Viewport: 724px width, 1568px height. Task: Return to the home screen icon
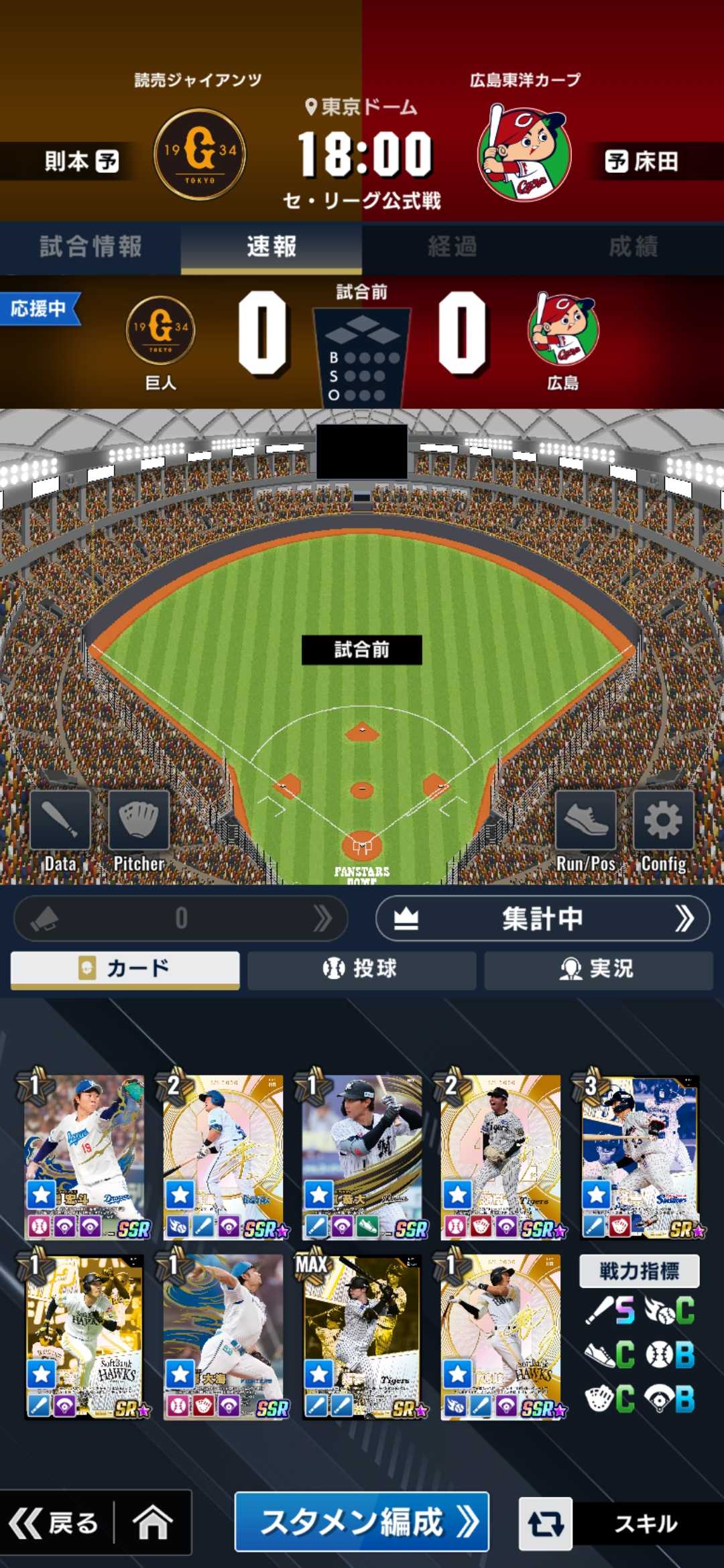point(153,1523)
